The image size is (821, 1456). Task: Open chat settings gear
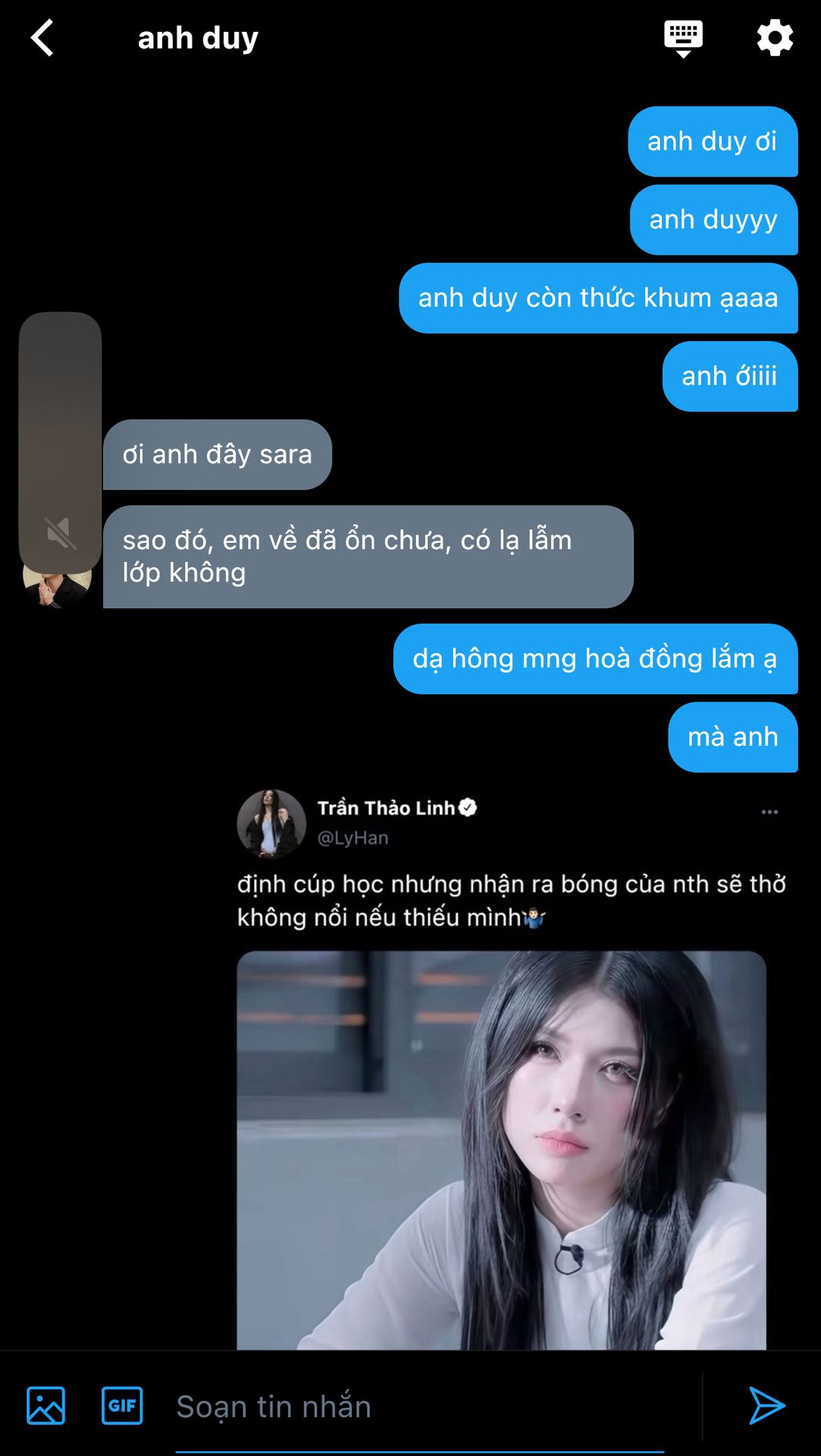click(775, 38)
